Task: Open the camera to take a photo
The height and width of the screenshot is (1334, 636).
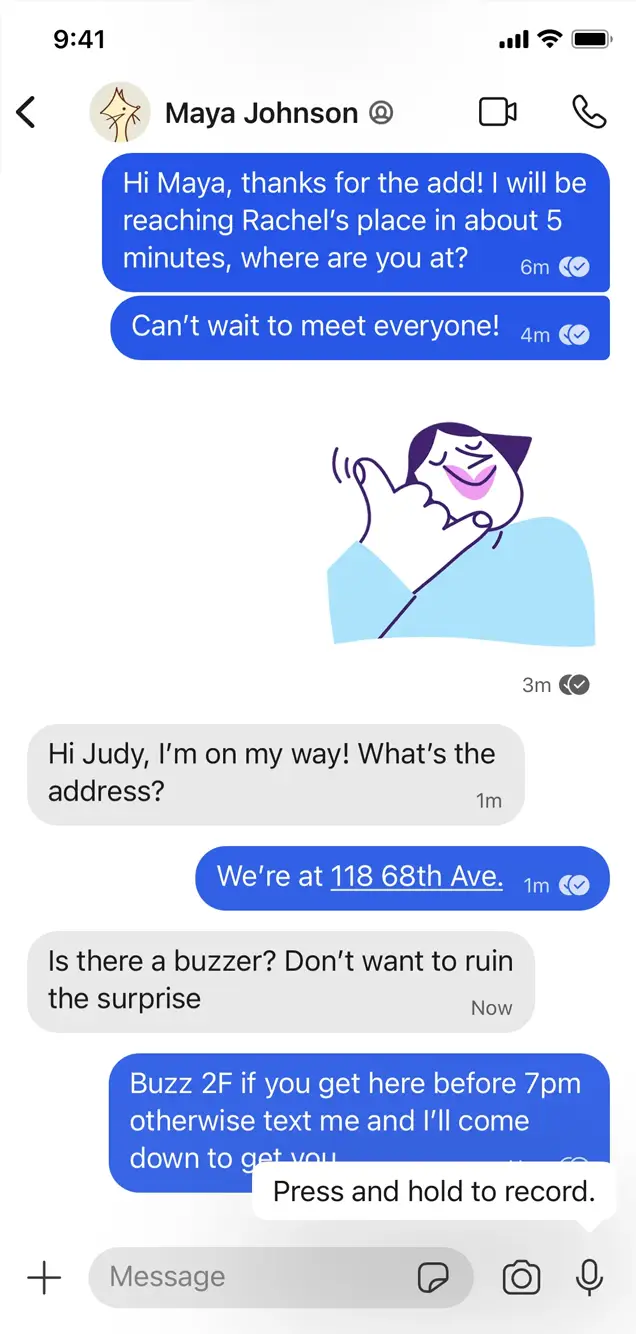Action: 521,1277
